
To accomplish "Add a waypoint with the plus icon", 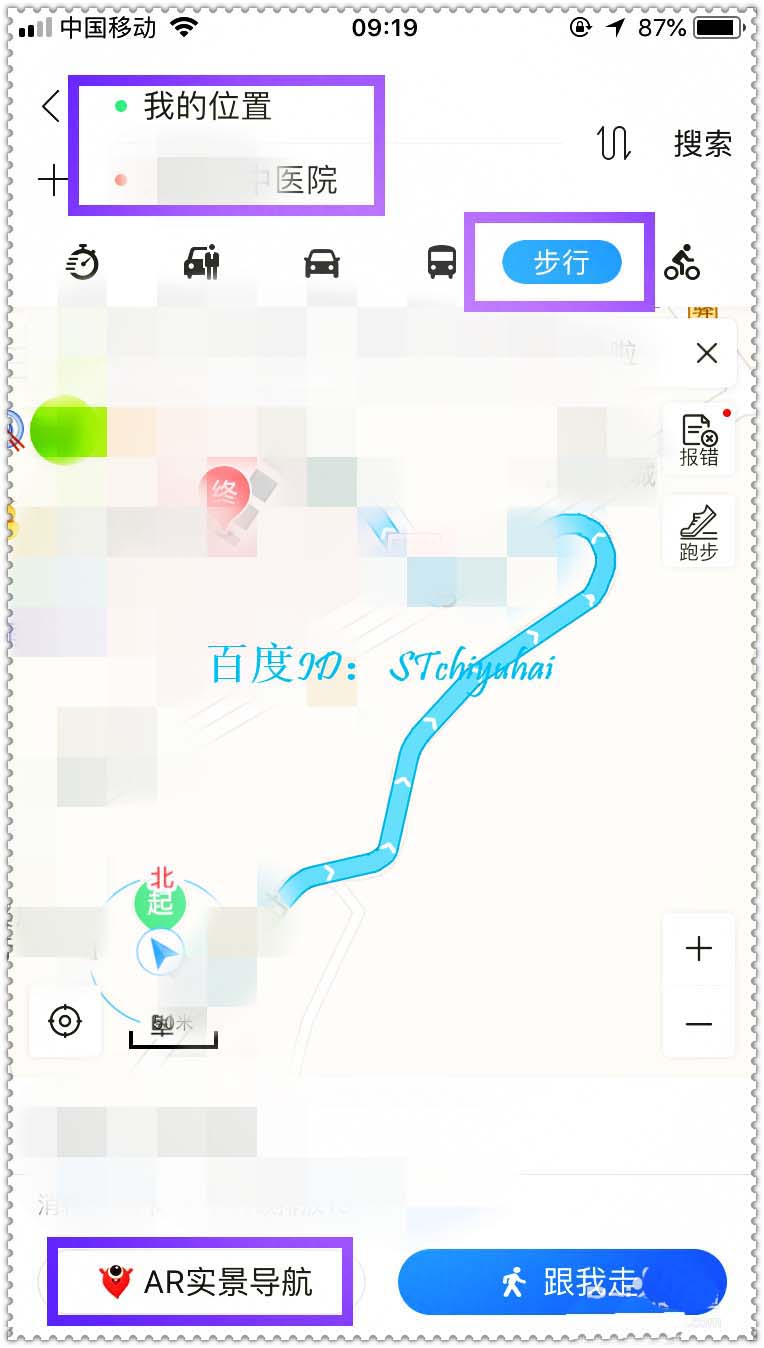I will [x=52, y=180].
